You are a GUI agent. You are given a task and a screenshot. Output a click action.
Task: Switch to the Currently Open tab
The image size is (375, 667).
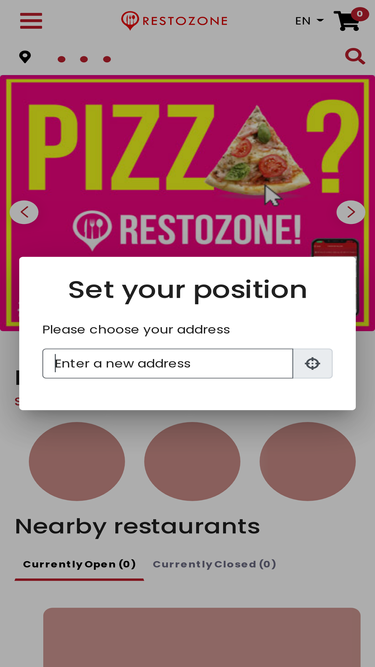(x=79, y=564)
